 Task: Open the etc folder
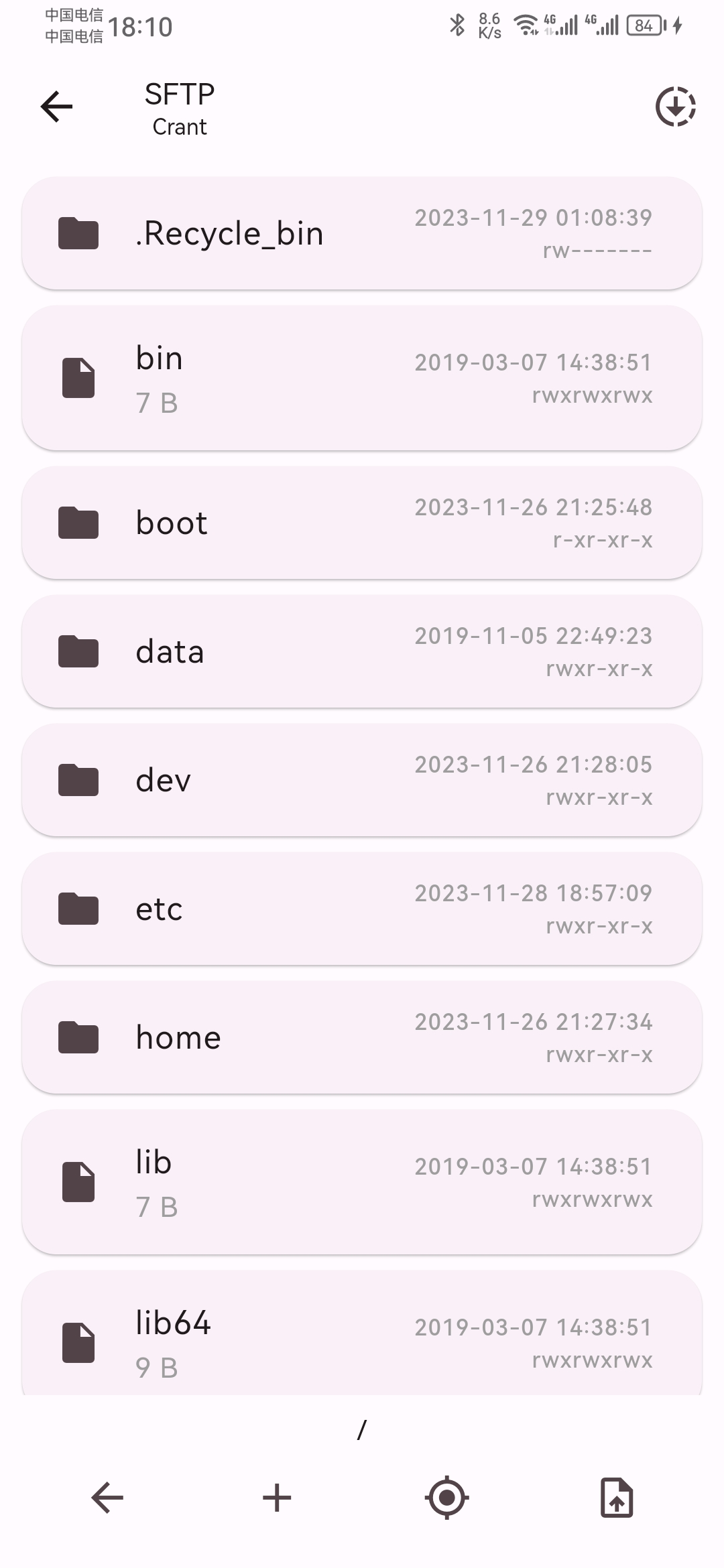coord(362,909)
